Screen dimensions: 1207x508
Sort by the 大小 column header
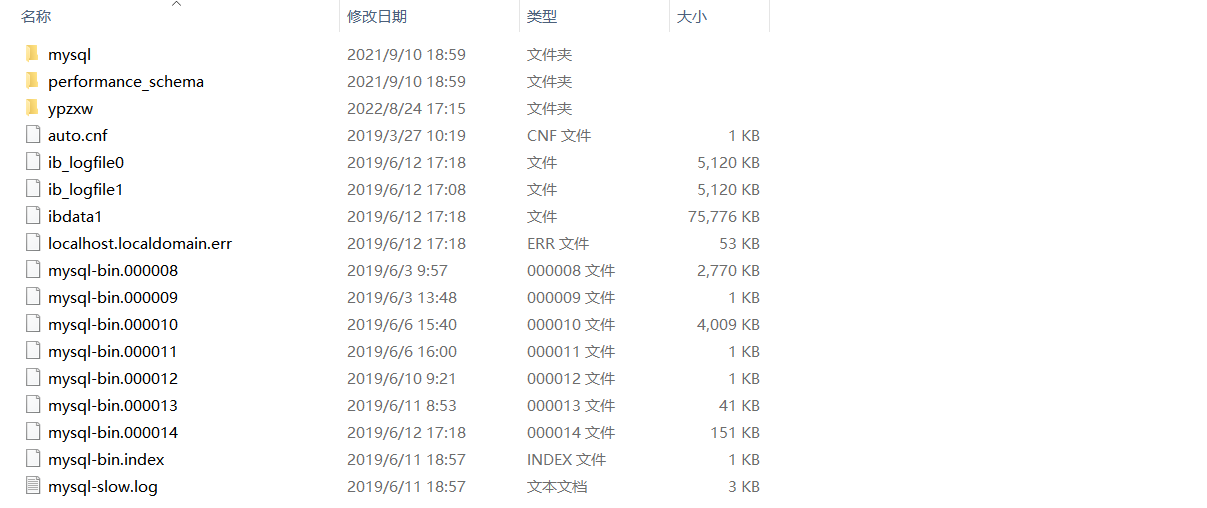(692, 17)
